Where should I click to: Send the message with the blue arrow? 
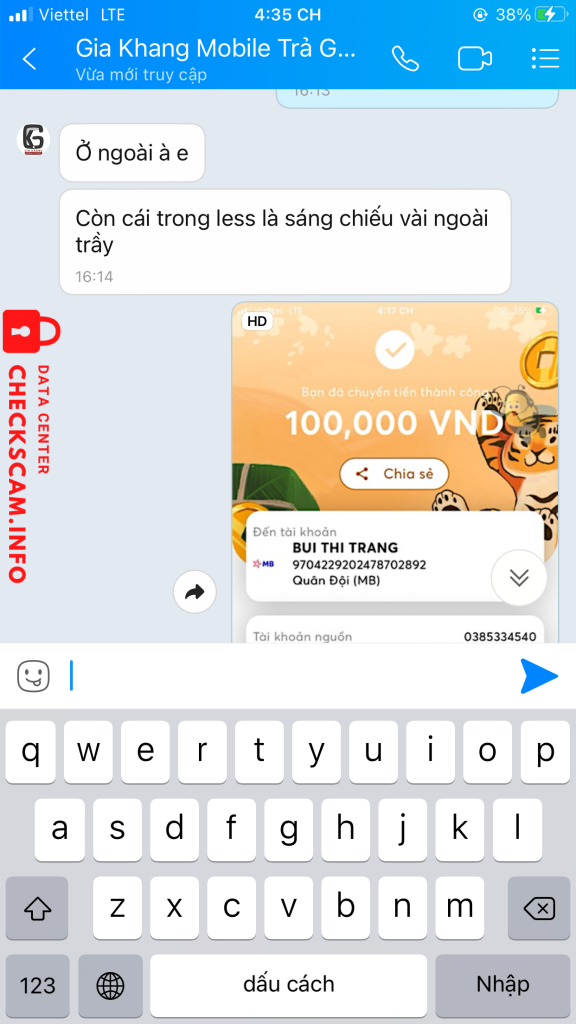539,676
